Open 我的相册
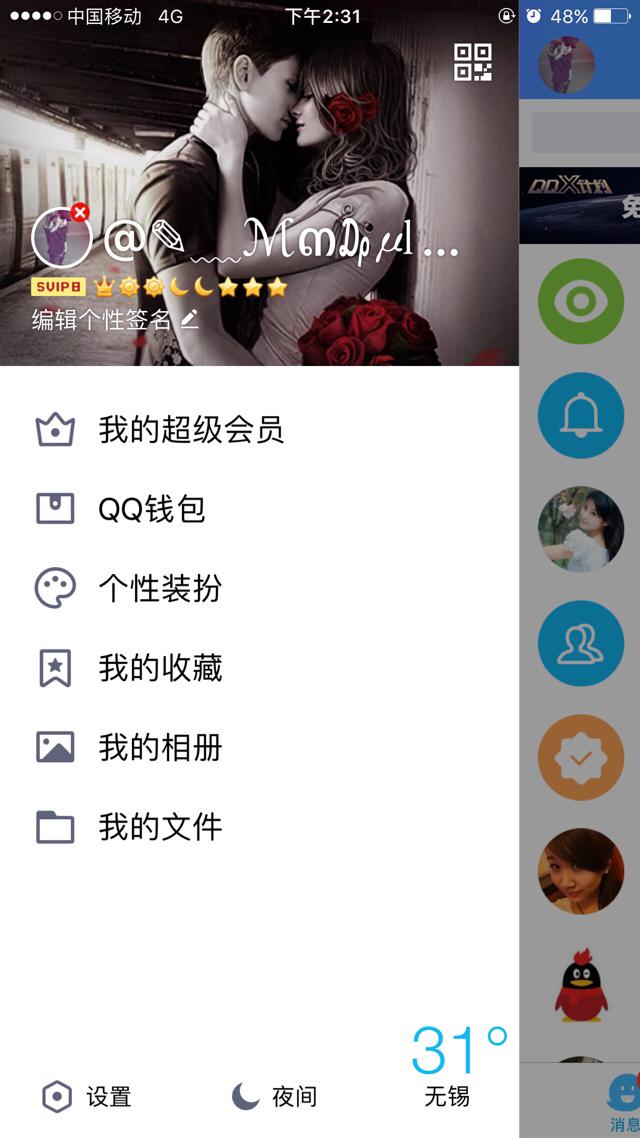 [259, 748]
